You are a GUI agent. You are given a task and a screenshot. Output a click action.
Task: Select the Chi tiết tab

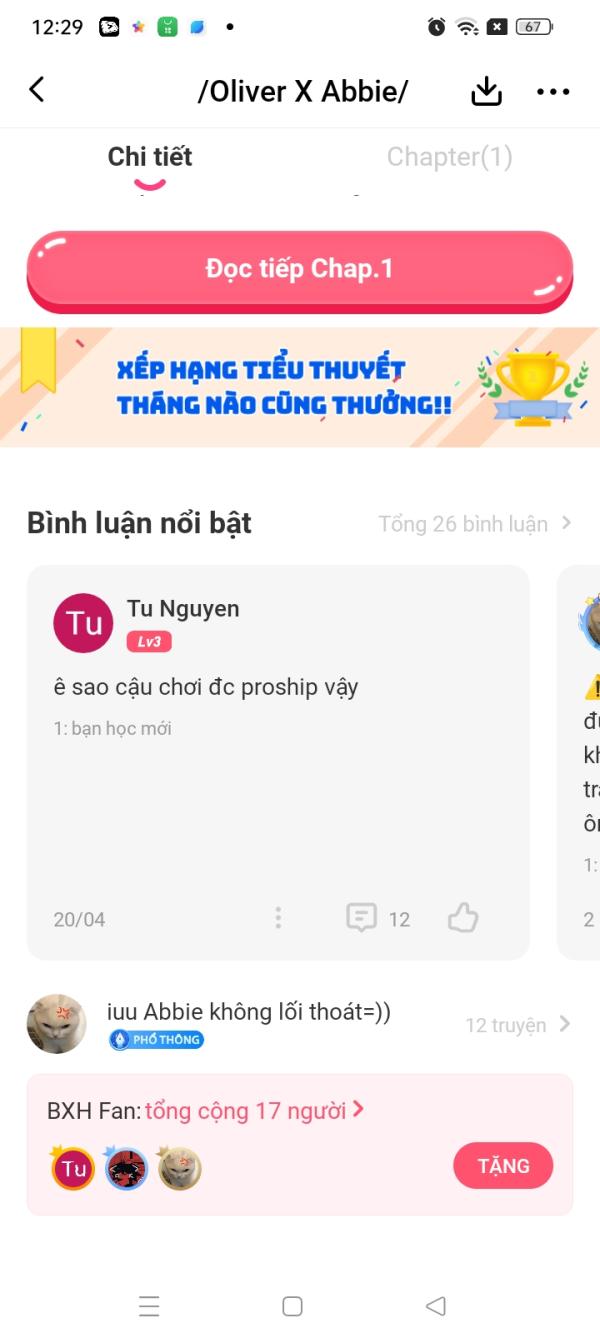pyautogui.click(x=150, y=157)
